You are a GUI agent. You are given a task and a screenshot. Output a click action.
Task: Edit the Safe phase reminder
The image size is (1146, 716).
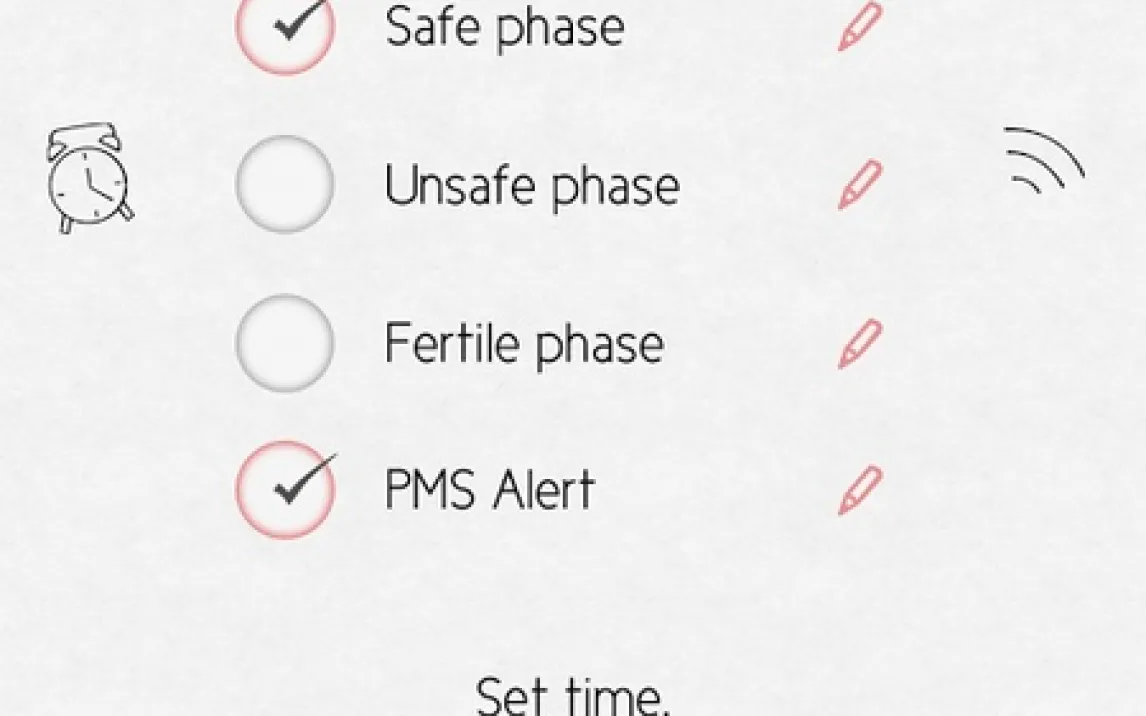click(x=860, y=27)
